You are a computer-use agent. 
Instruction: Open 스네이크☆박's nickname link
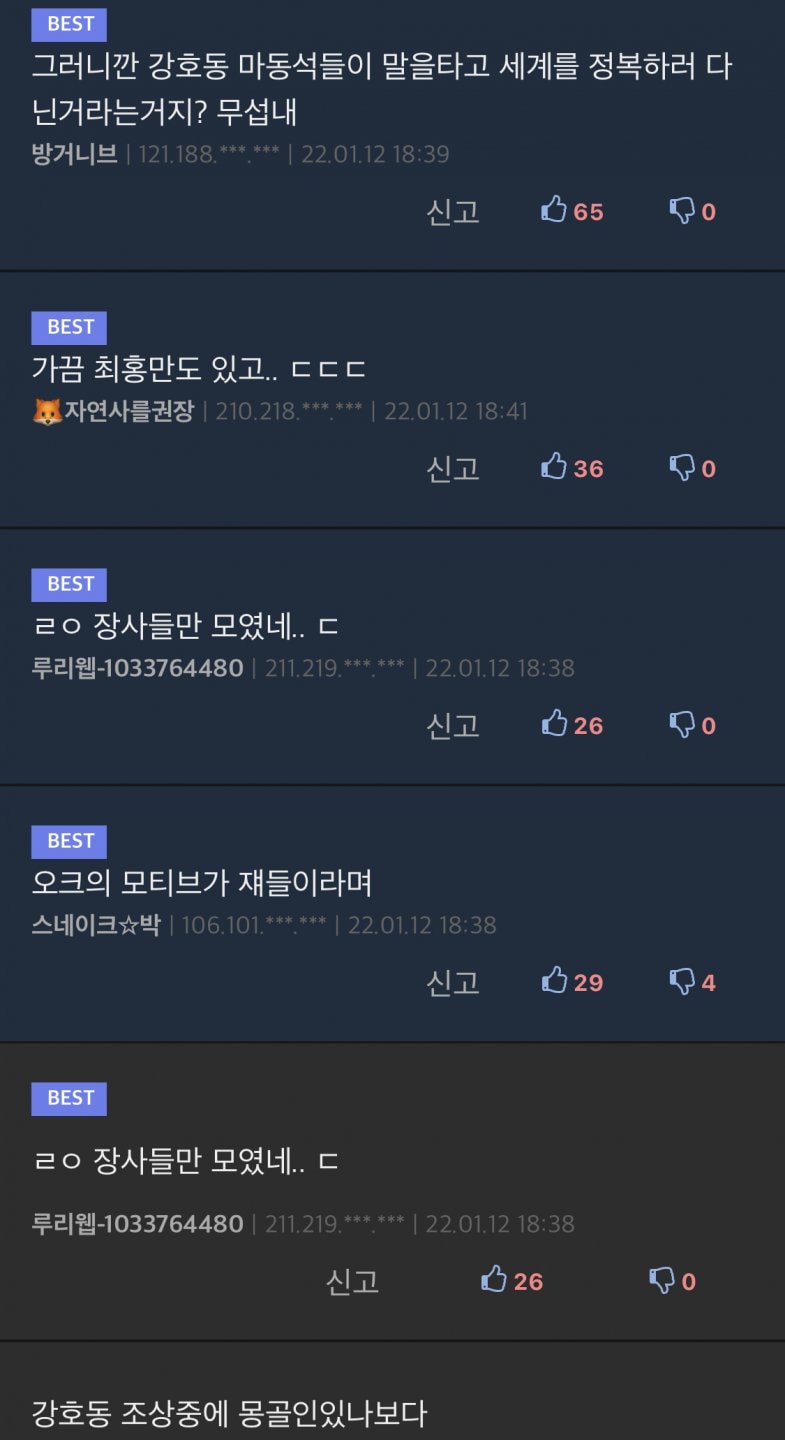[95, 925]
